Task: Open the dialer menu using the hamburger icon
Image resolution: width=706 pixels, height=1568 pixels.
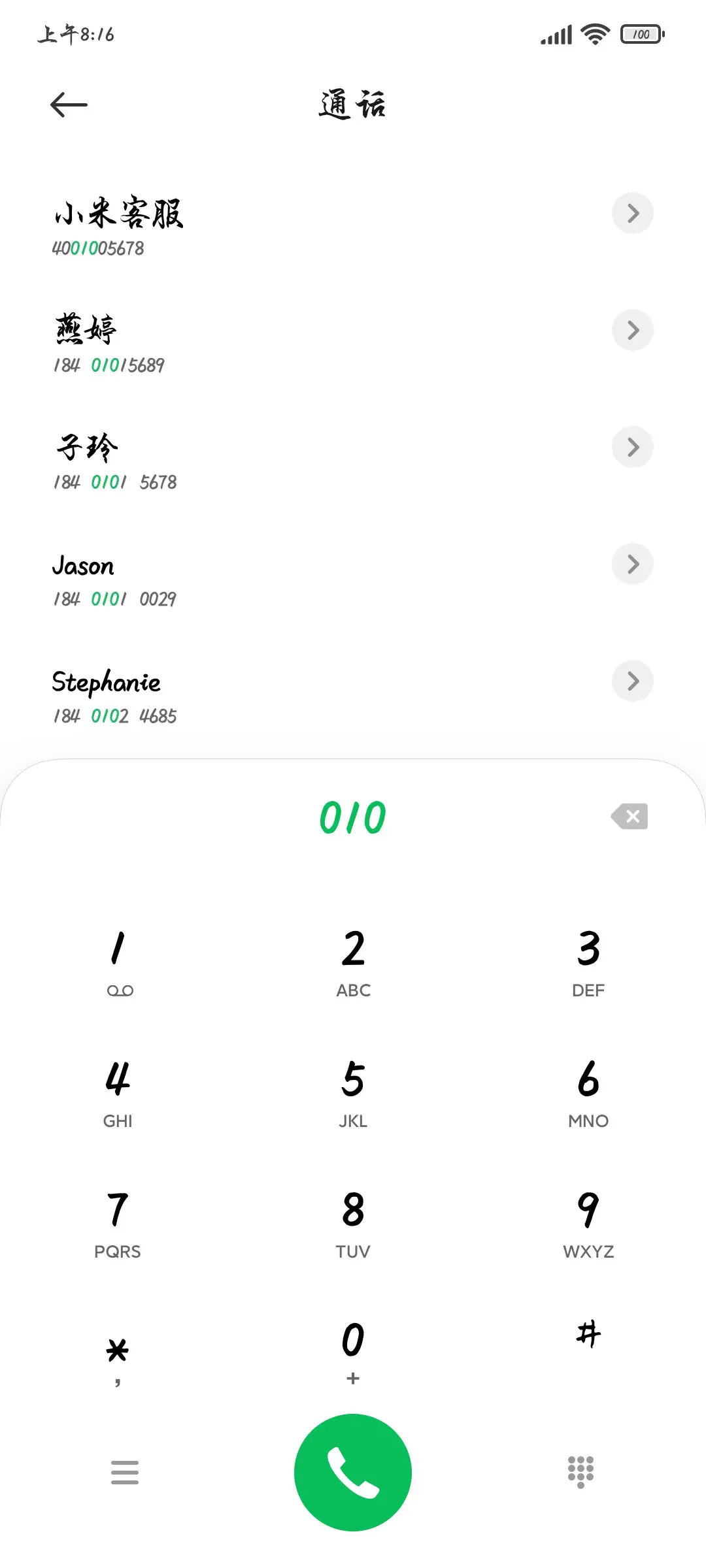Action: pyautogui.click(x=125, y=1472)
